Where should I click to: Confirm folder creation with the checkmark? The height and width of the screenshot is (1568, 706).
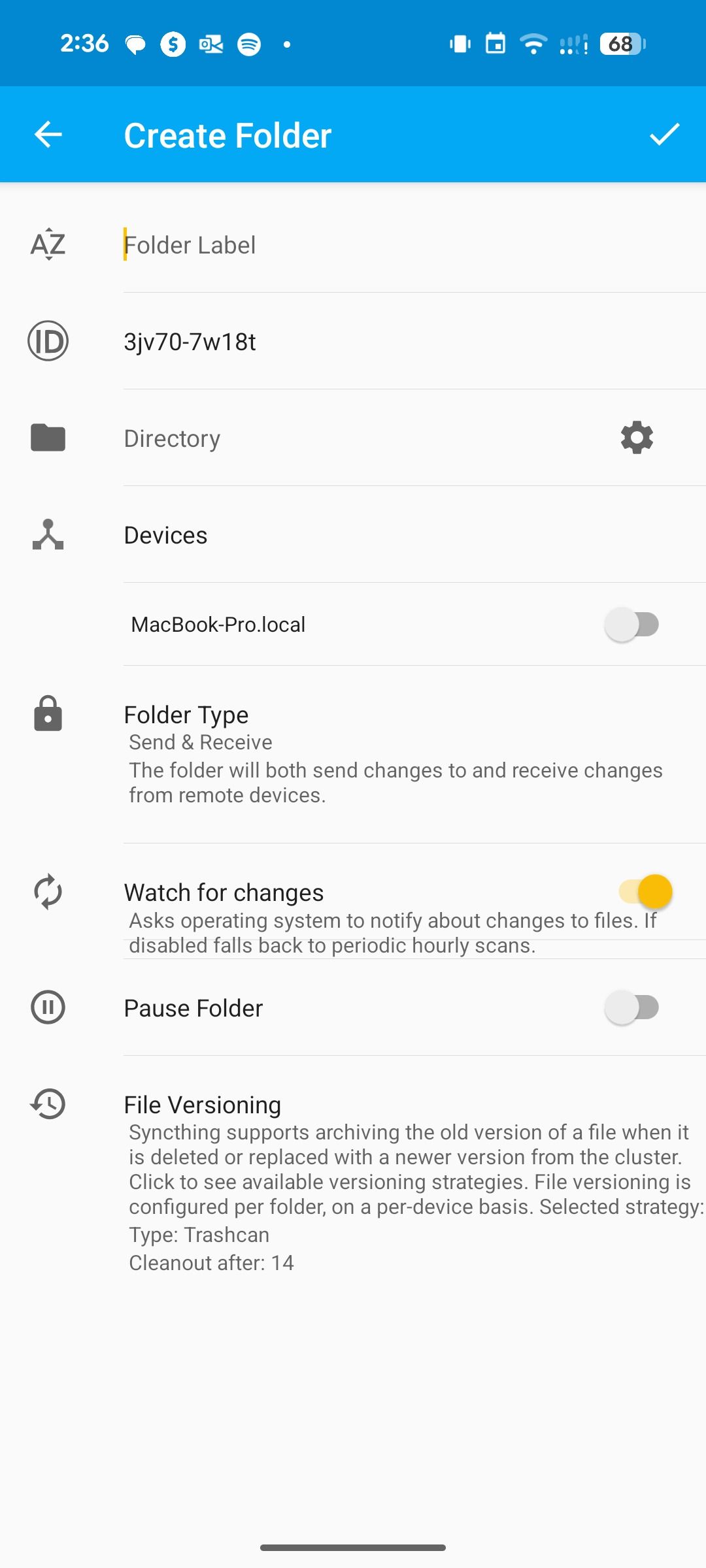(665, 135)
